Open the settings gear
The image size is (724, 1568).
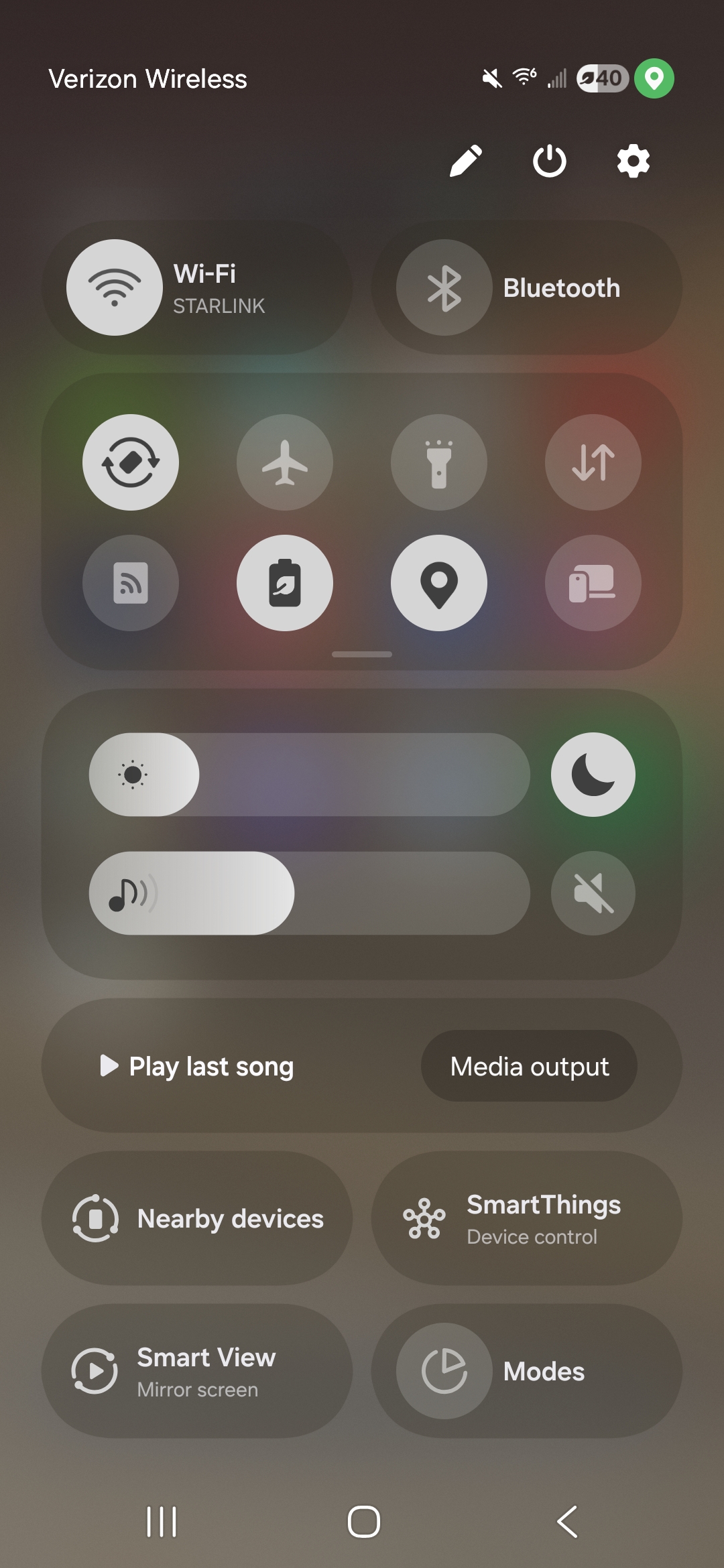[x=633, y=161]
